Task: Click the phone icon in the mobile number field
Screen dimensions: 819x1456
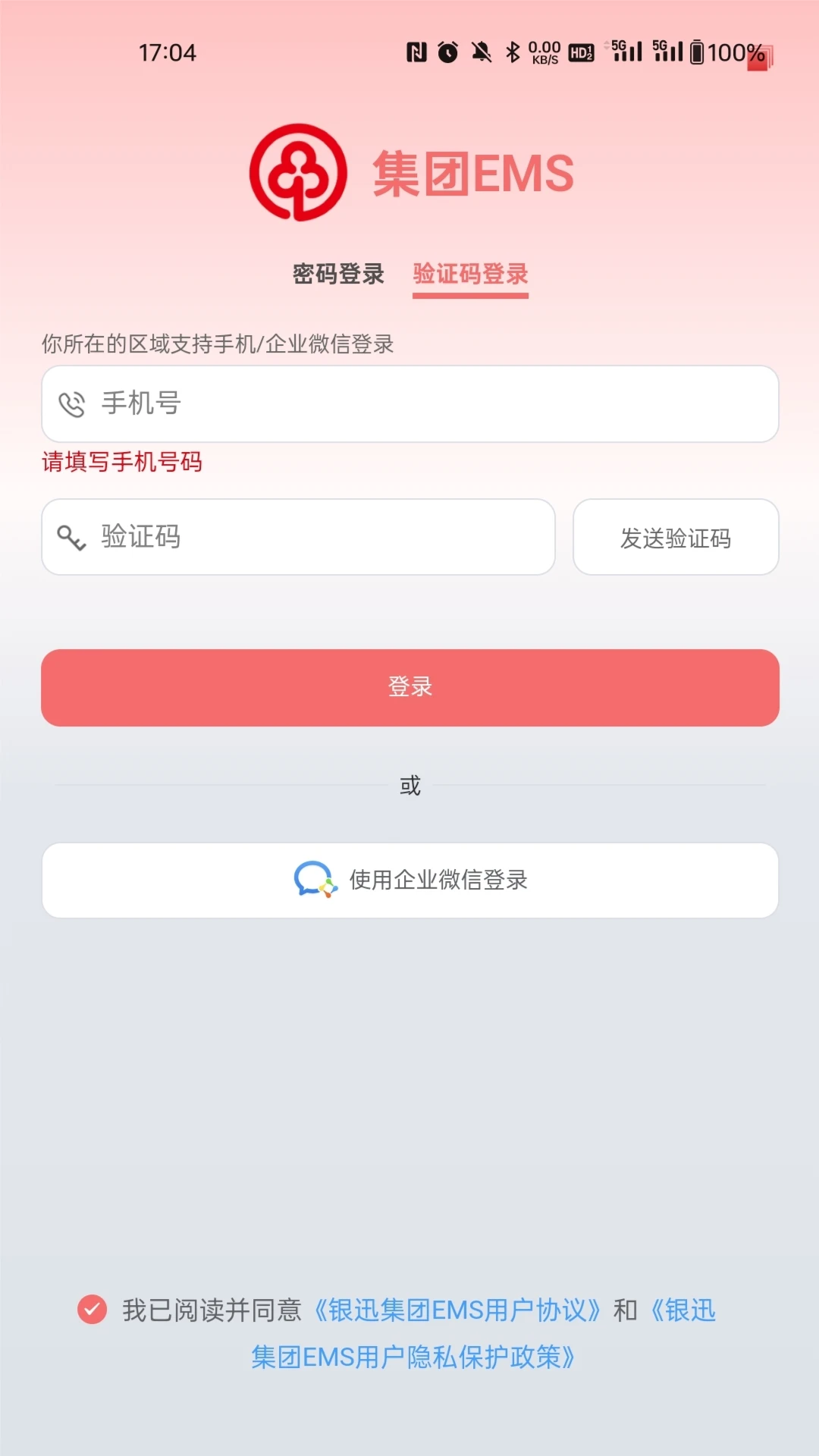Action: tap(72, 404)
